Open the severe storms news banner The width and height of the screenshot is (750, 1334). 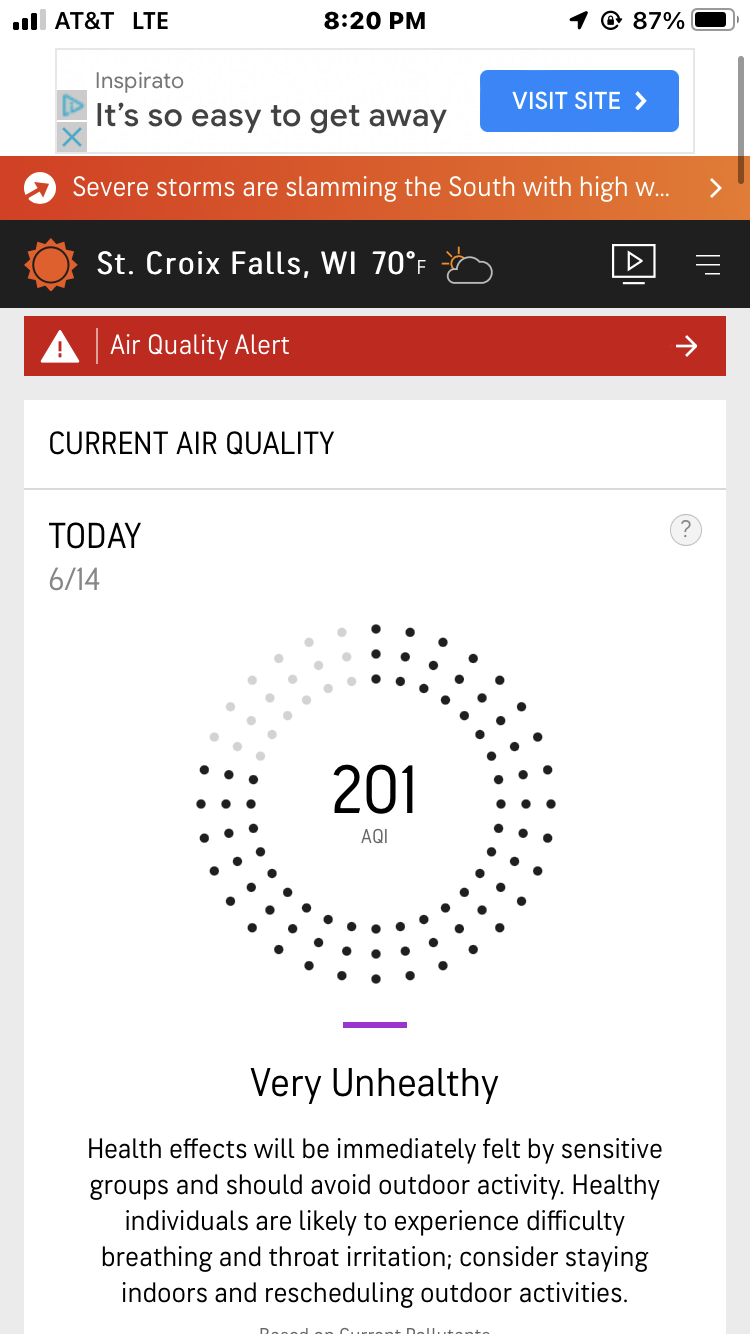(375, 188)
